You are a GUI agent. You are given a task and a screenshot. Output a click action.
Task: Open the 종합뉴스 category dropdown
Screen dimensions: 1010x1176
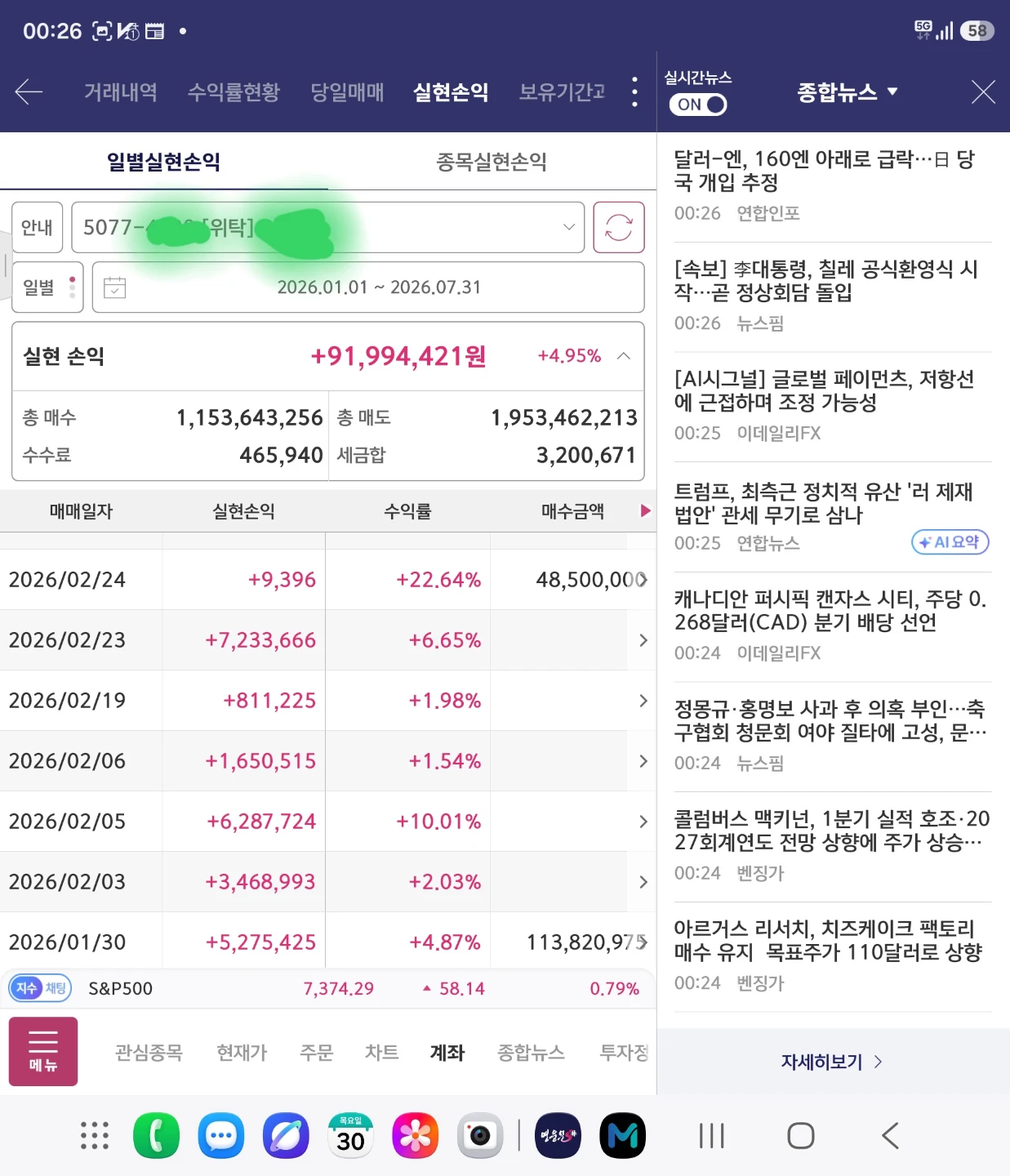(x=848, y=92)
